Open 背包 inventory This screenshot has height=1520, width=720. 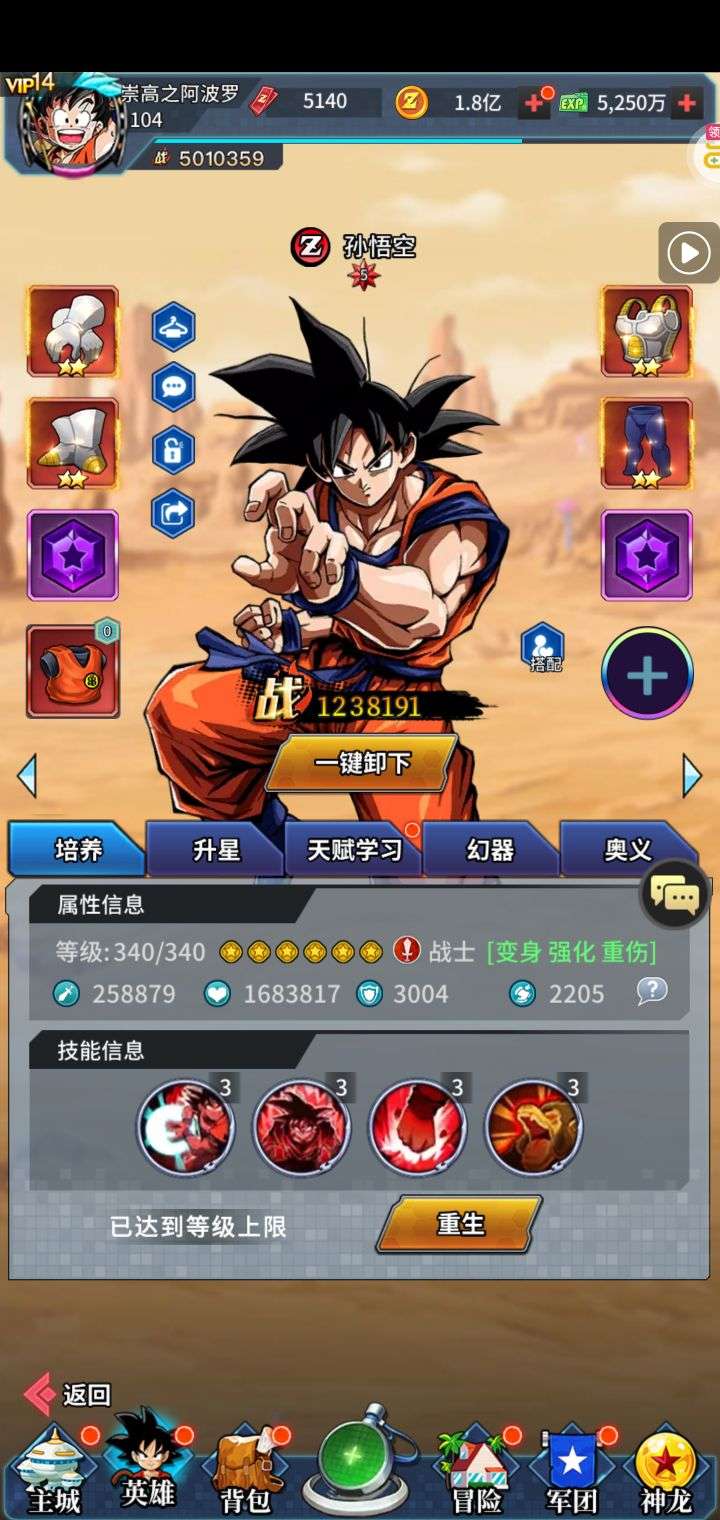[x=244, y=1472]
